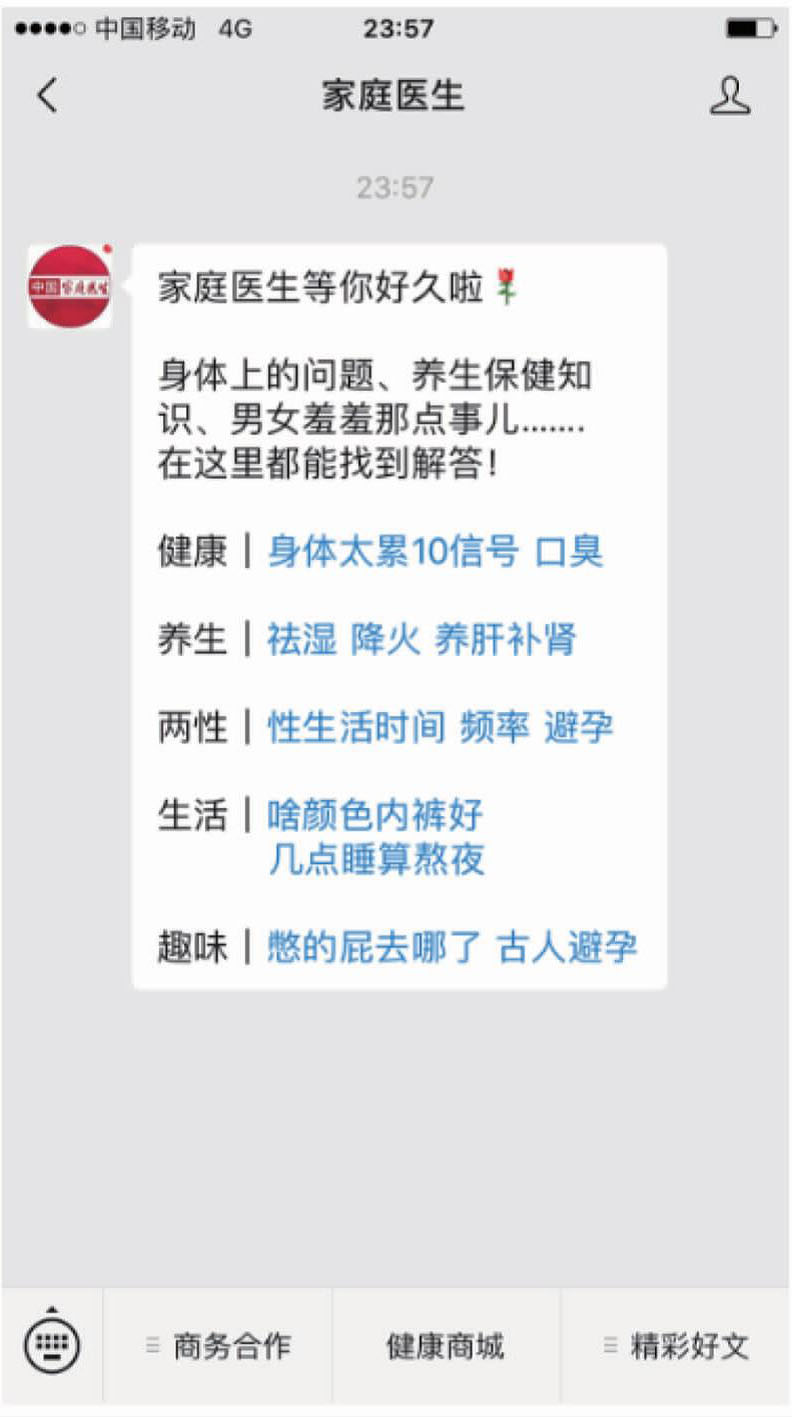This screenshot has width=792, height=1417.
Task: Open the 性生活时间 link
Action: tap(356, 727)
